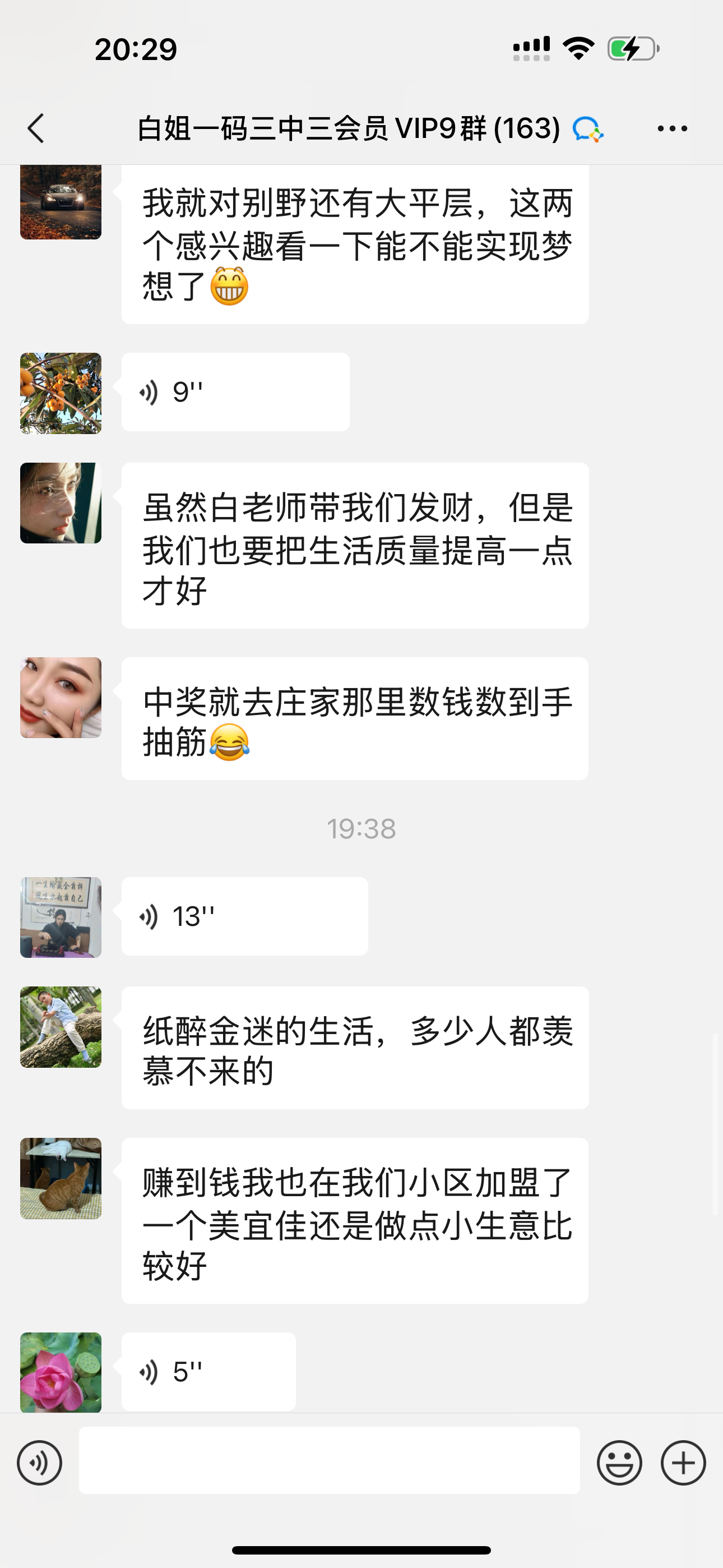Focus the message text field
The image size is (723, 1568).
pyautogui.click(x=328, y=1460)
